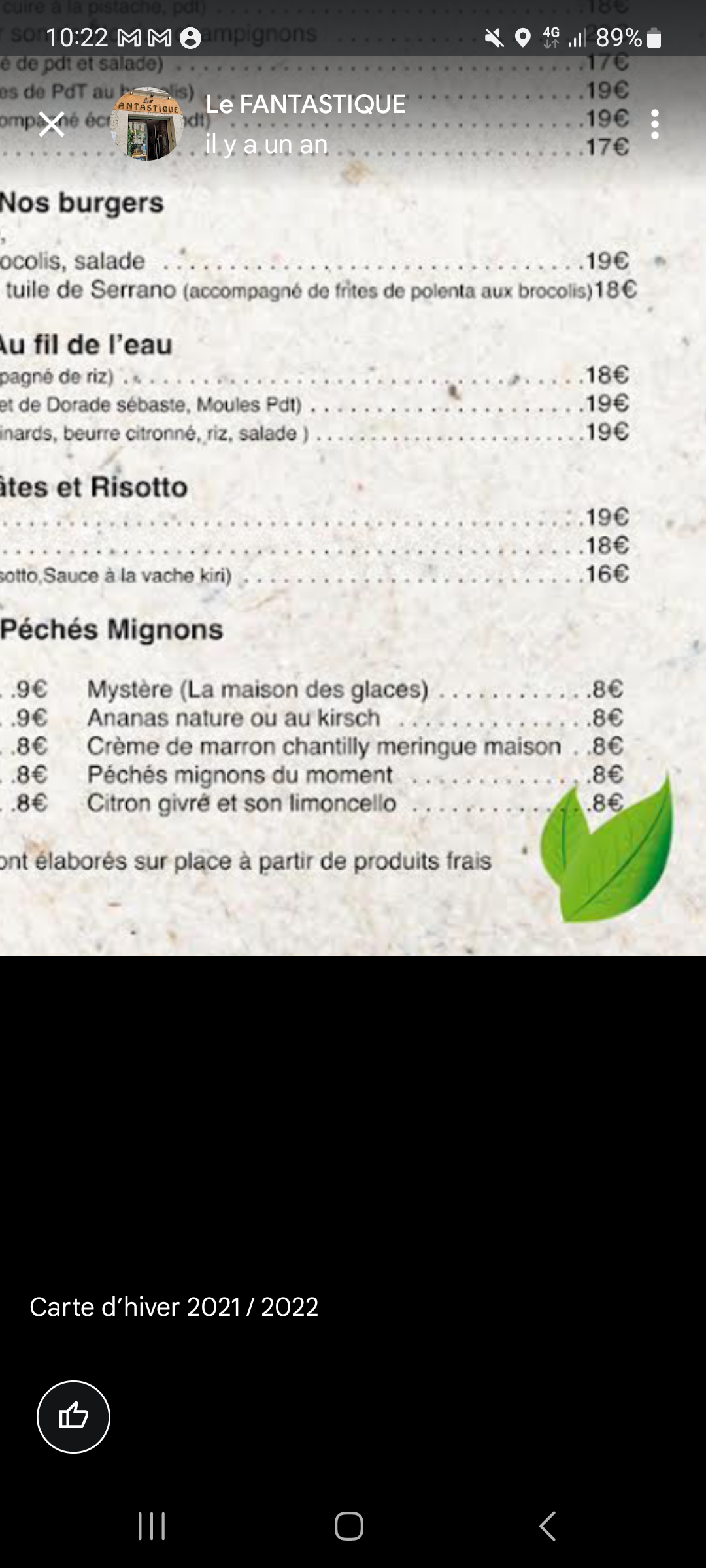The width and height of the screenshot is (706, 1568).
Task: Like this photo with thumbs up
Action: coord(73,1416)
